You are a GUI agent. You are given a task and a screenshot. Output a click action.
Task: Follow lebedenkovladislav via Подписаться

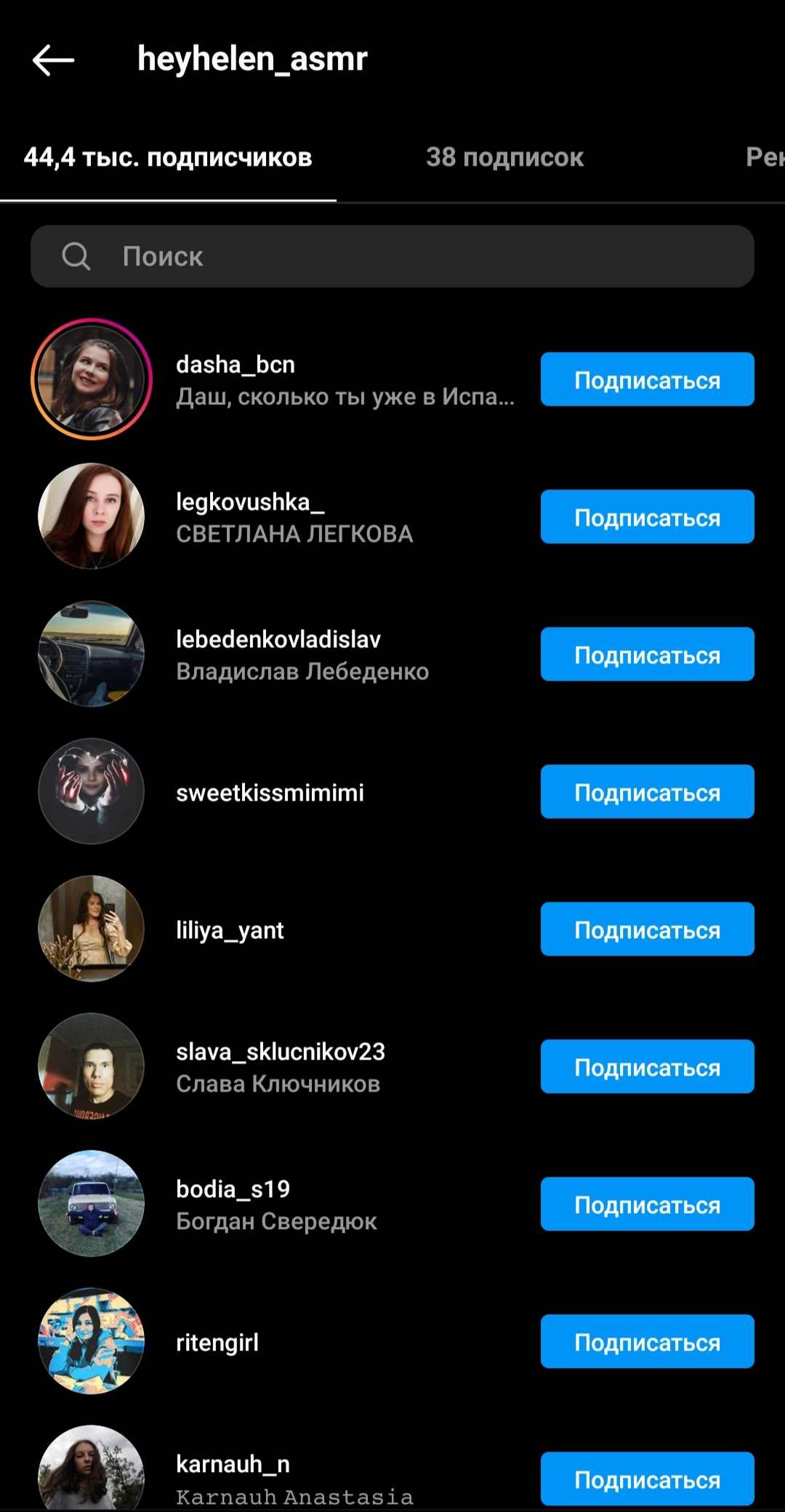pos(647,655)
